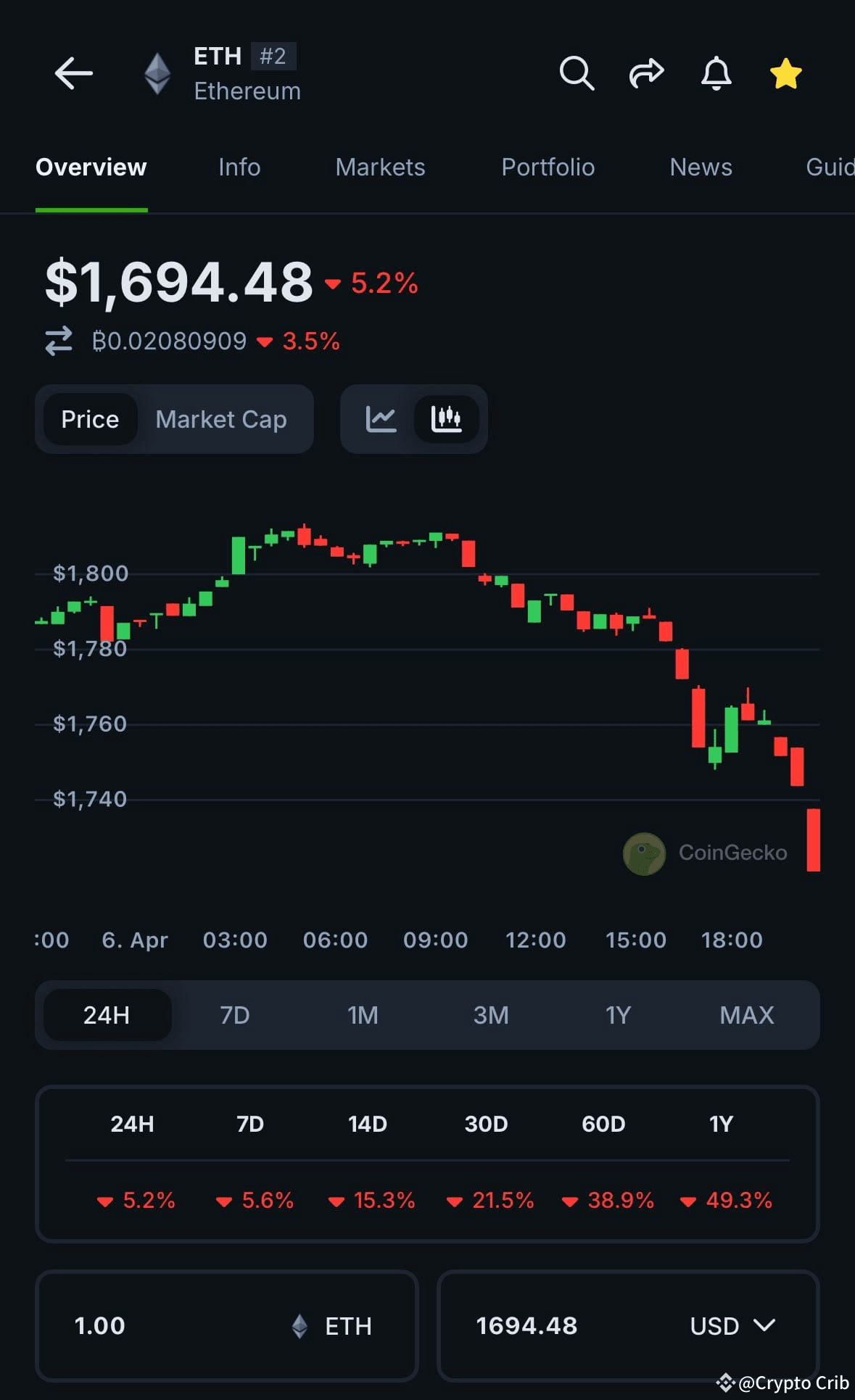855x1400 pixels.
Task: Select the candlestick chart view icon
Action: 447,419
